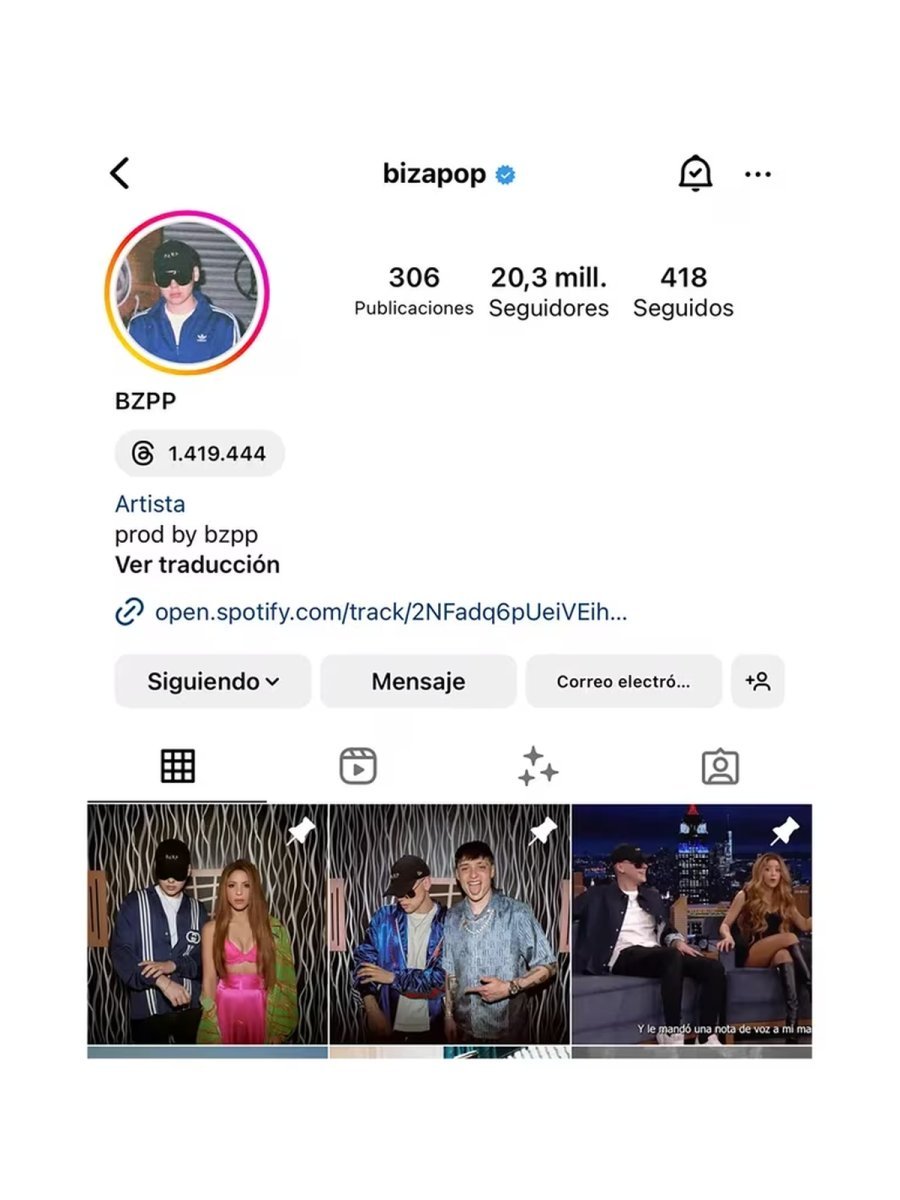Open the three-dot overflow menu
900x1200 pixels.
(x=758, y=174)
